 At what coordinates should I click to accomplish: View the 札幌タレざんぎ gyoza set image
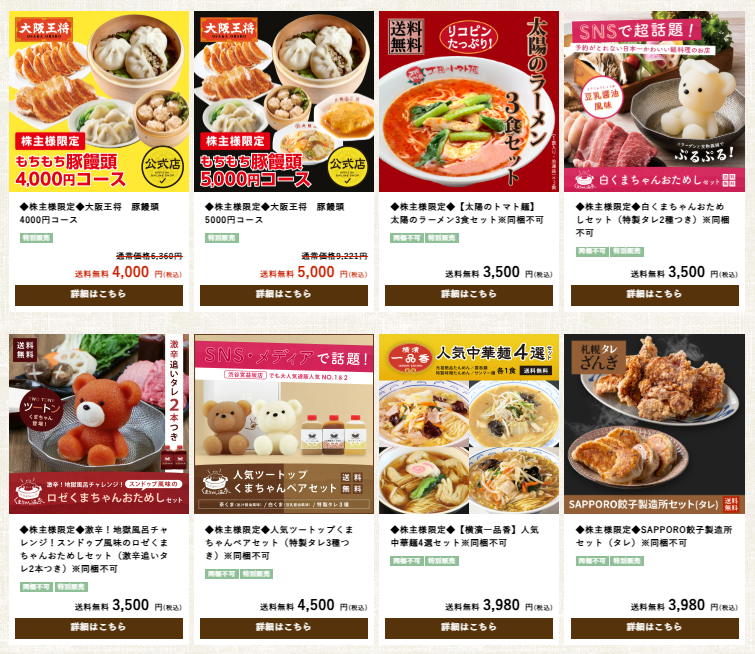point(654,424)
